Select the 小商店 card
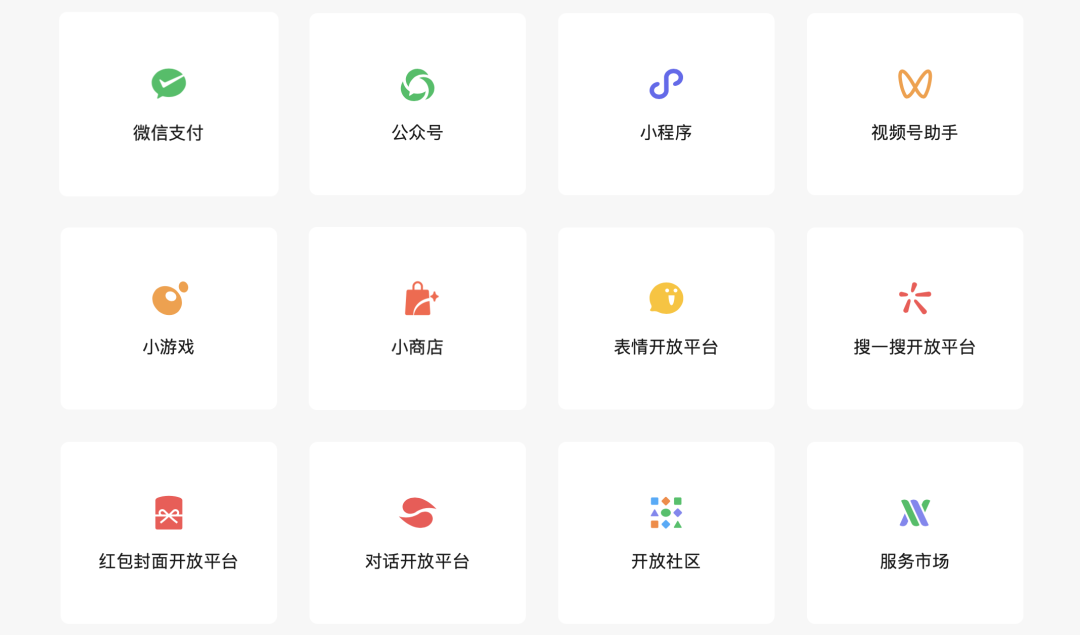1080x635 pixels. pyautogui.click(x=417, y=319)
